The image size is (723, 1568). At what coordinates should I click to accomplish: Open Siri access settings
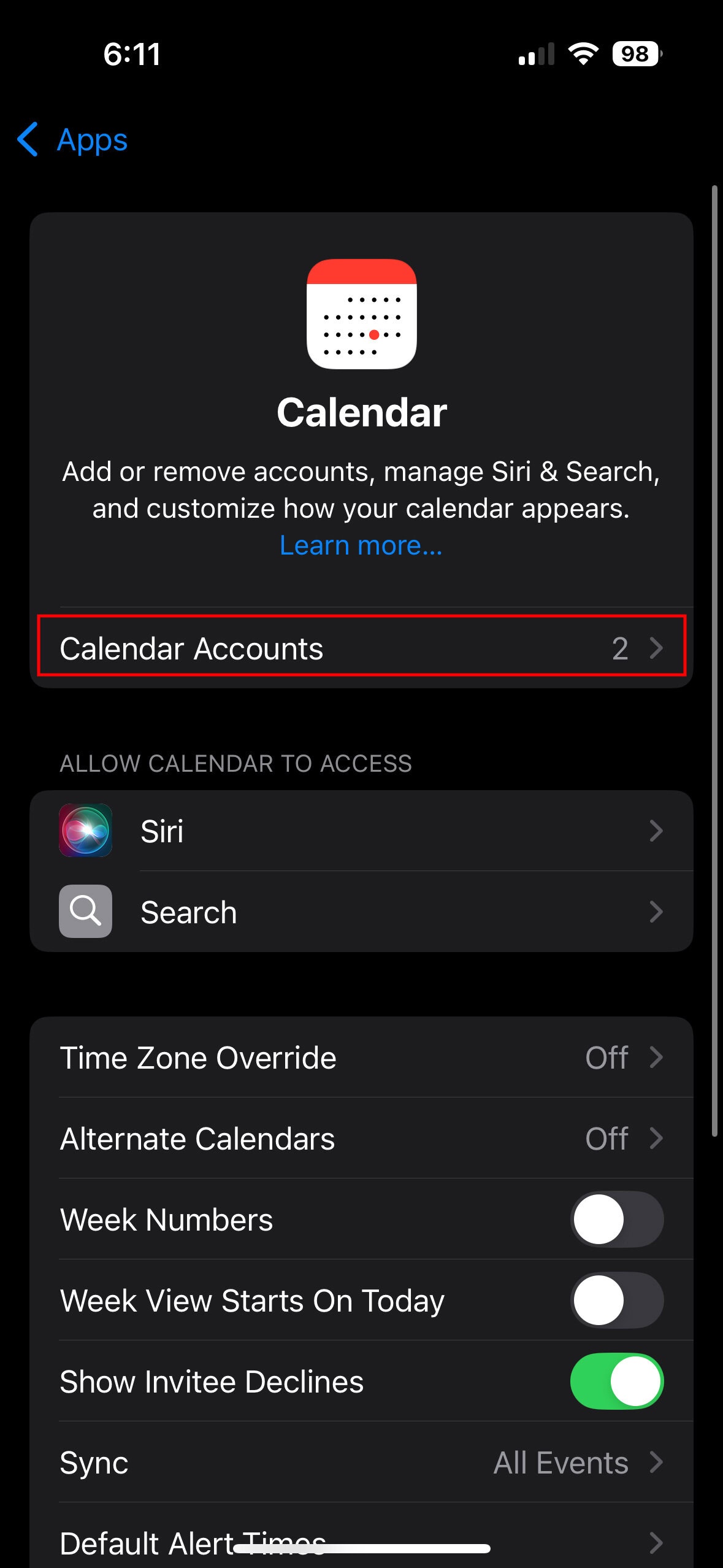361,831
